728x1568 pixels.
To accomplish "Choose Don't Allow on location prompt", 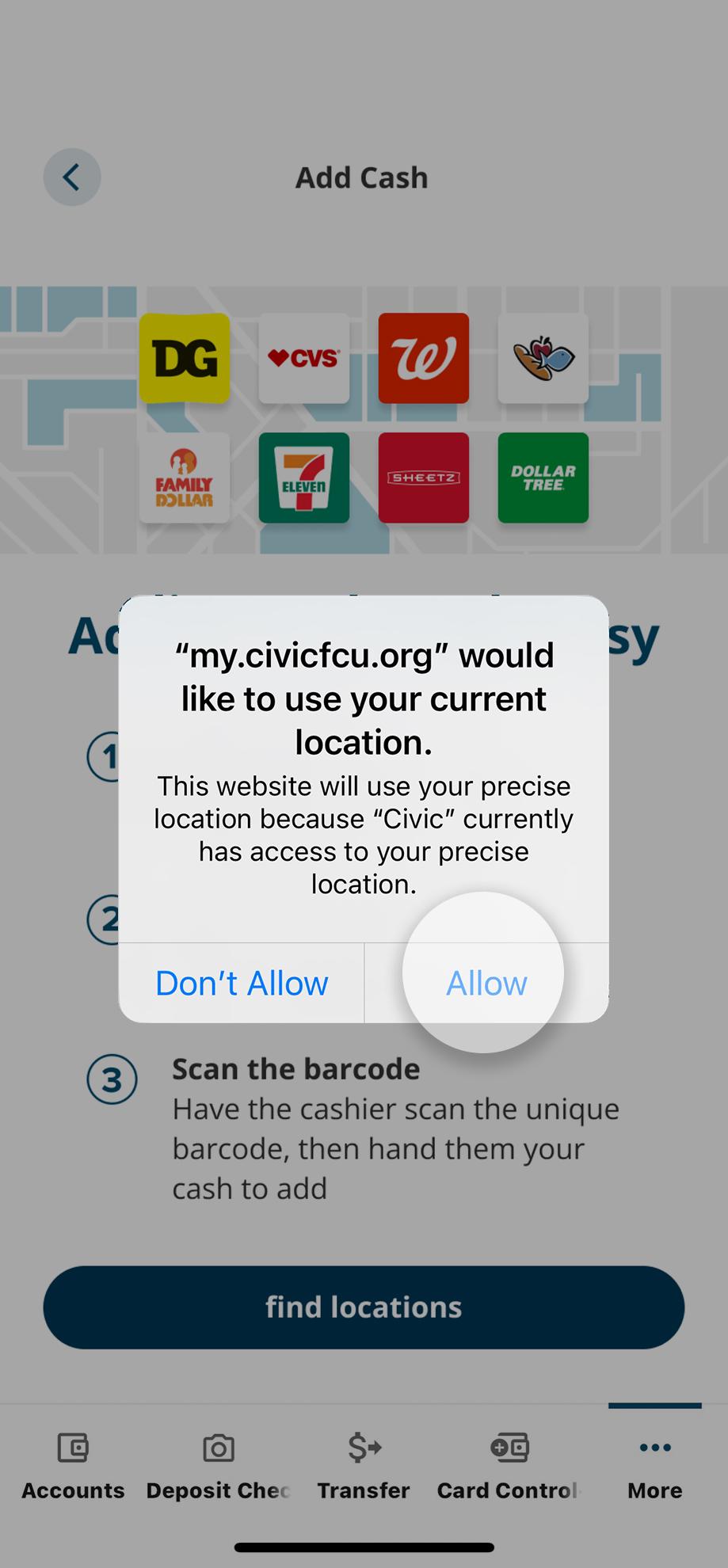I will click(x=242, y=983).
